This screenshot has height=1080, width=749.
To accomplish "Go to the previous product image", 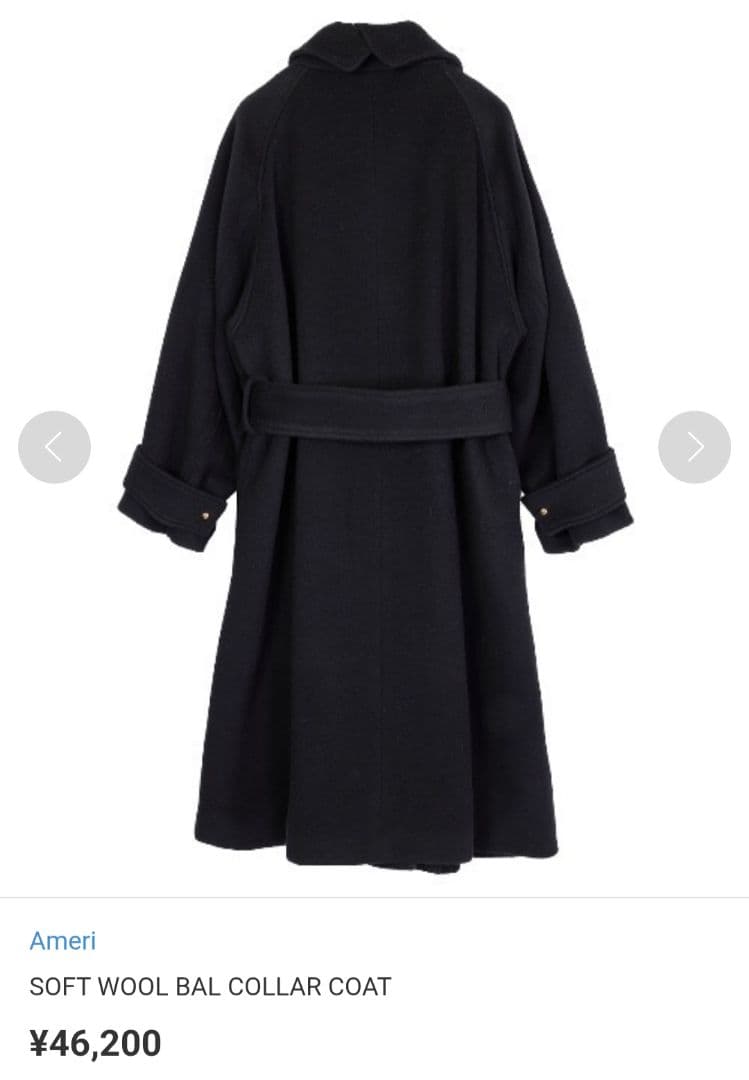I will 54,447.
